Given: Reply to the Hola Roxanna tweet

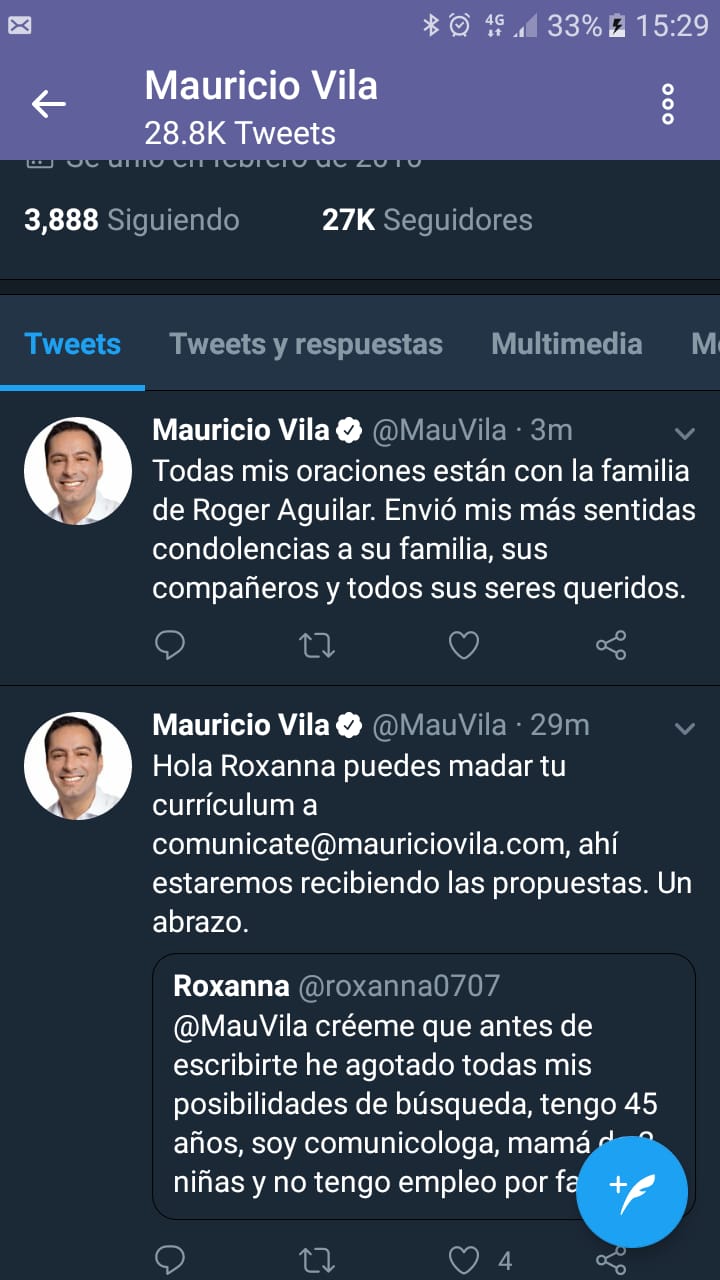Looking at the screenshot, I should click(170, 1260).
